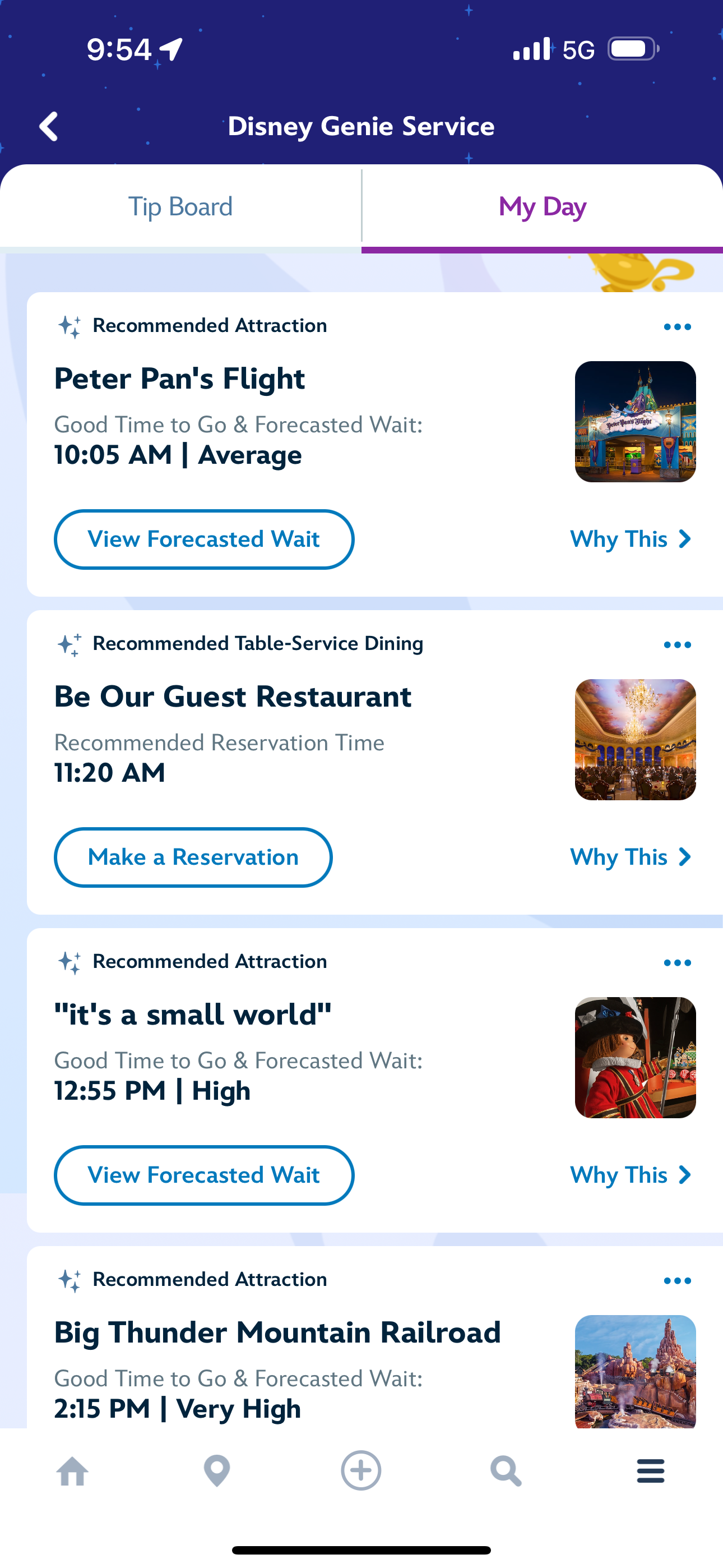Open more options for Peter Pan's Flight

coord(678,327)
